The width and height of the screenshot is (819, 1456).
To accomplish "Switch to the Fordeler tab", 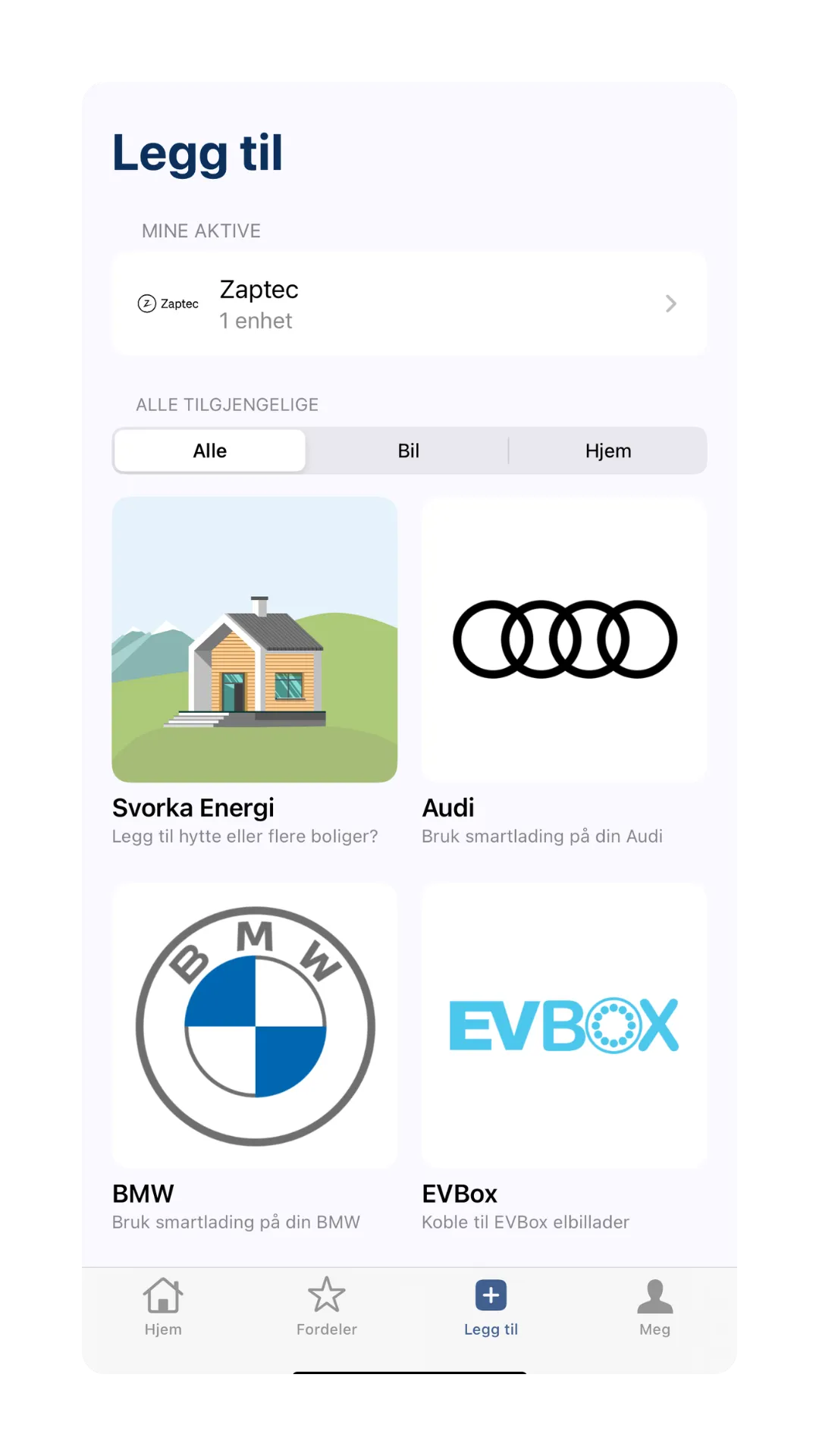I will [x=327, y=1307].
